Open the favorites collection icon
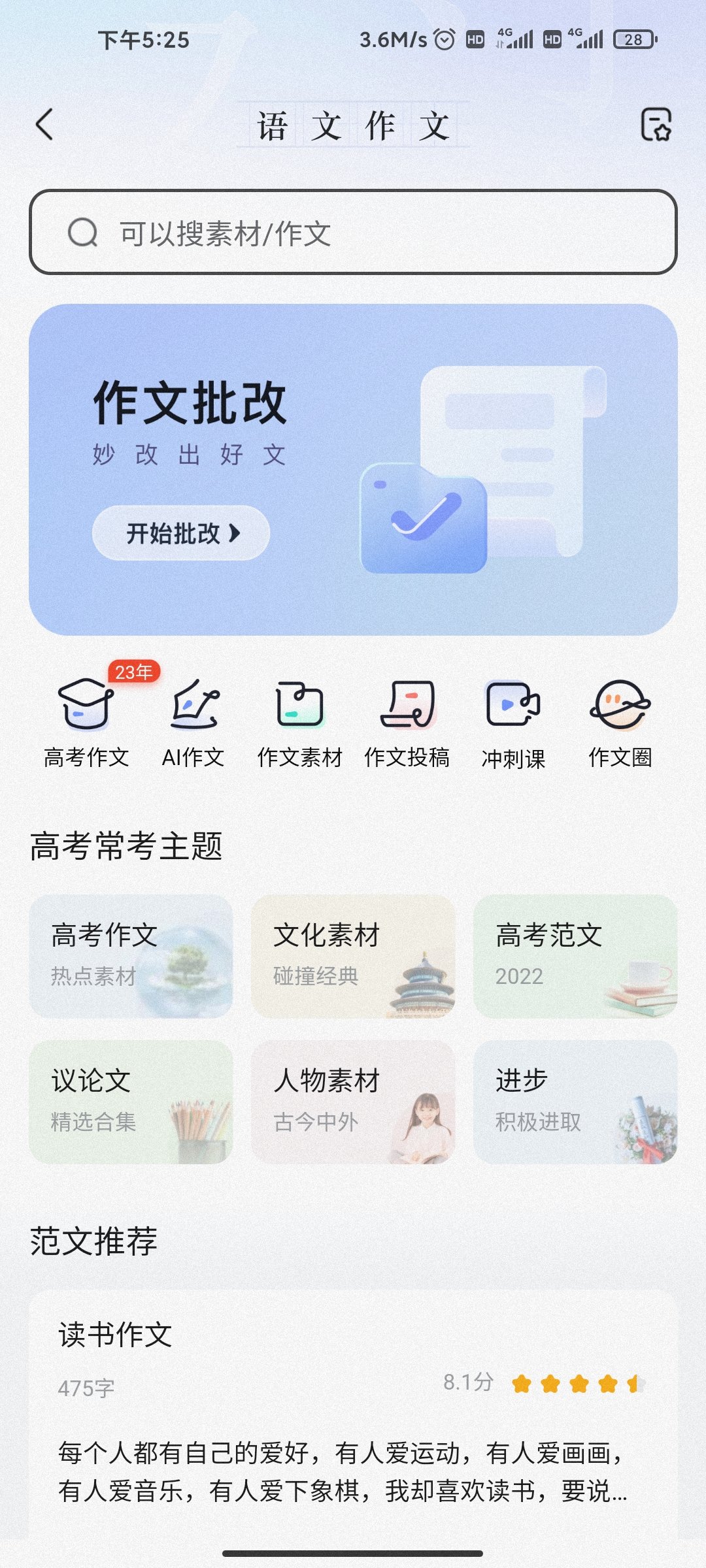 click(656, 124)
